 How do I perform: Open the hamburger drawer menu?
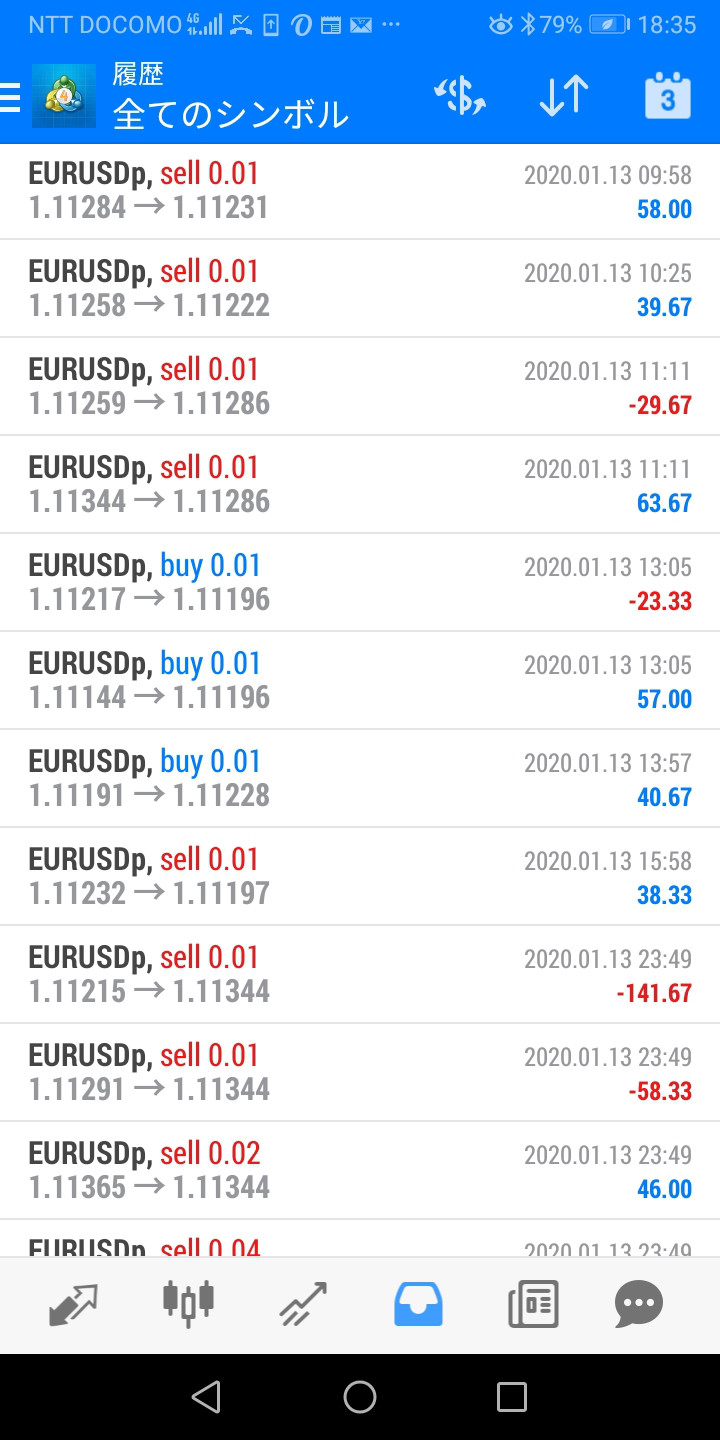click(11, 97)
